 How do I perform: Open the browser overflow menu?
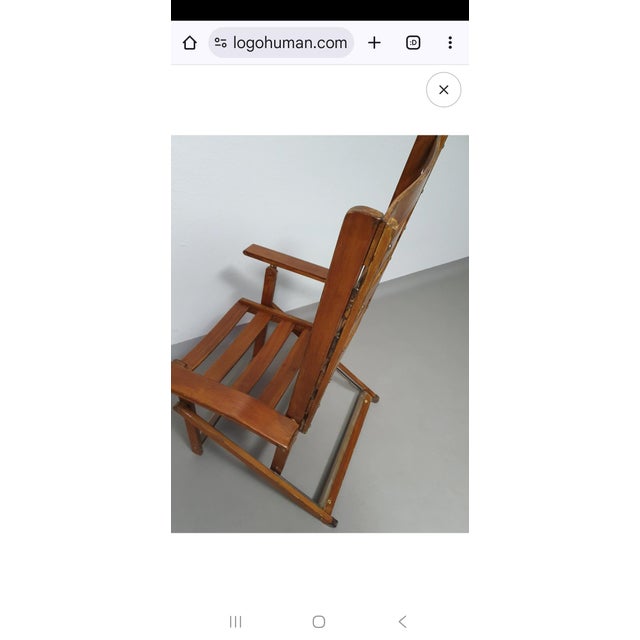pyautogui.click(x=450, y=43)
